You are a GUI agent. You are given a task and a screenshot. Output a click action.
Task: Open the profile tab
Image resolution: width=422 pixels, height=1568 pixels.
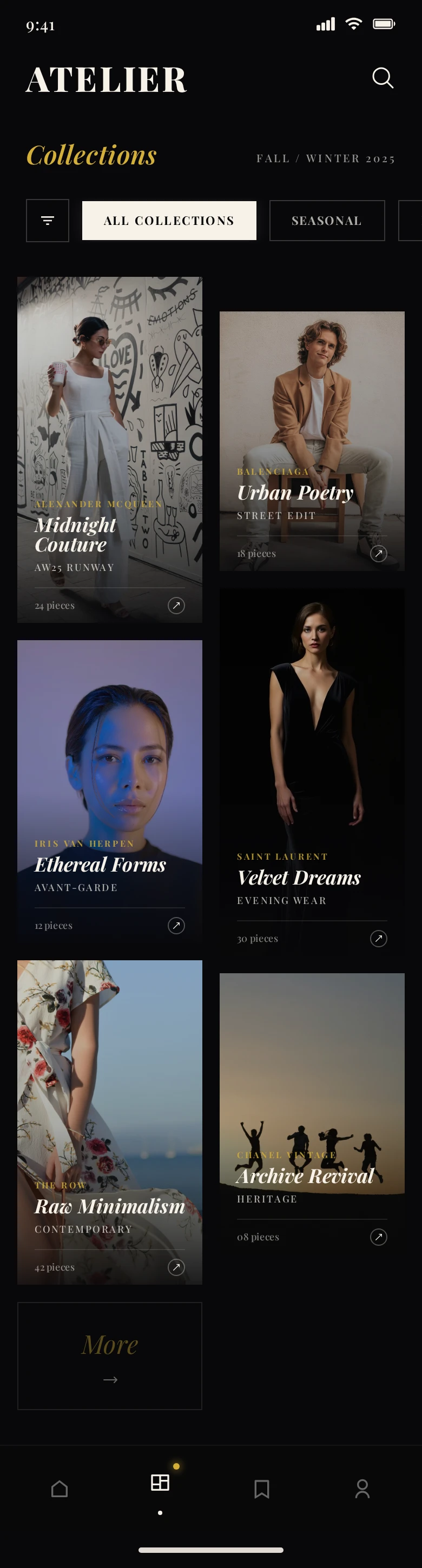362,1489
